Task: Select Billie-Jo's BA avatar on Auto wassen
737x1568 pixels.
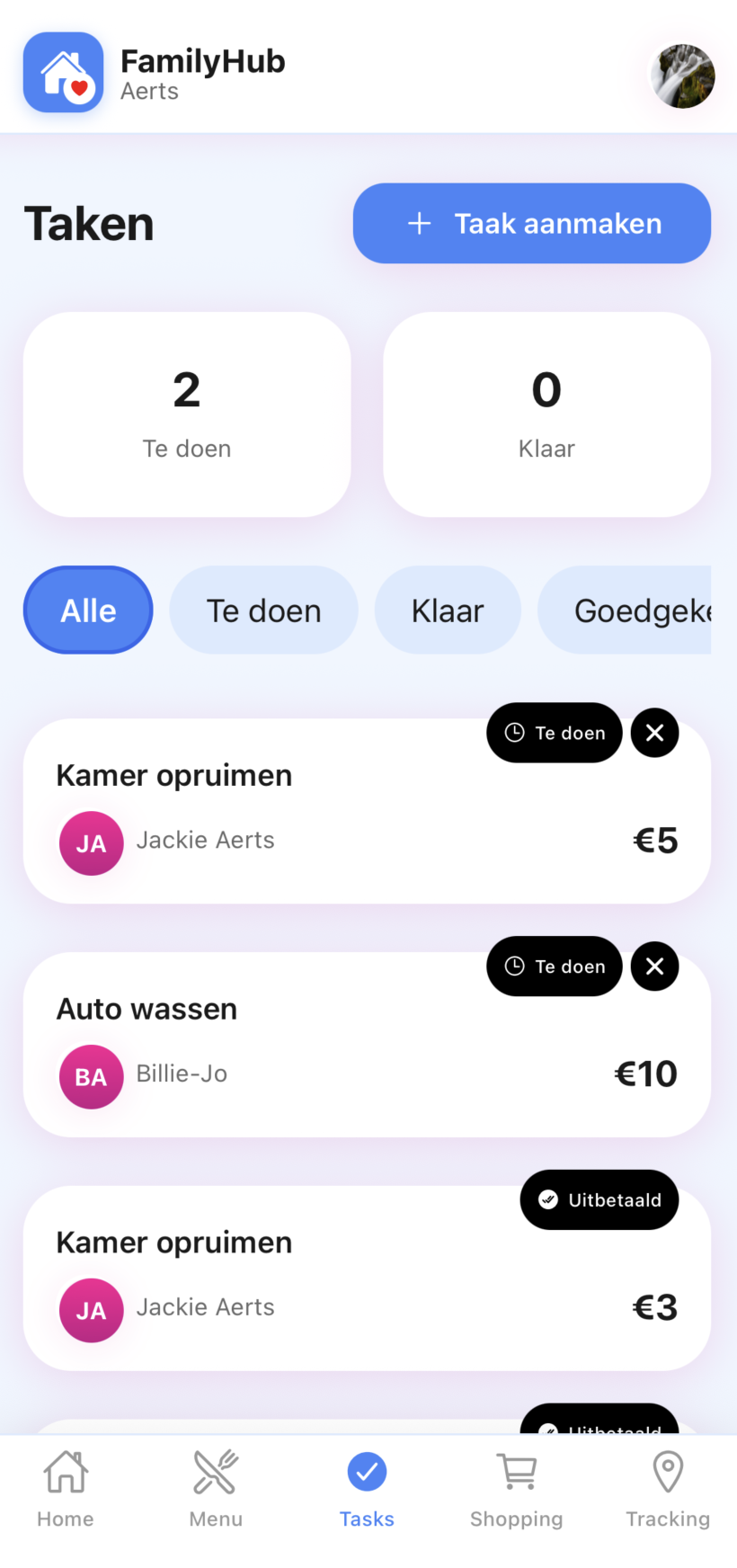Action: point(91,1076)
